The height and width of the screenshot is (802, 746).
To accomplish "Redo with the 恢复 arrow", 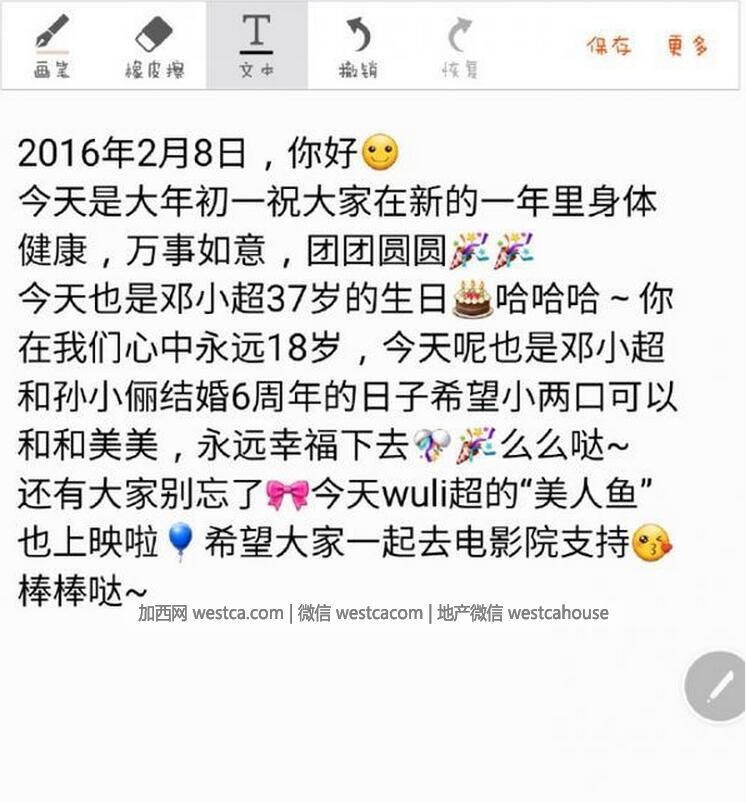I will click(460, 46).
